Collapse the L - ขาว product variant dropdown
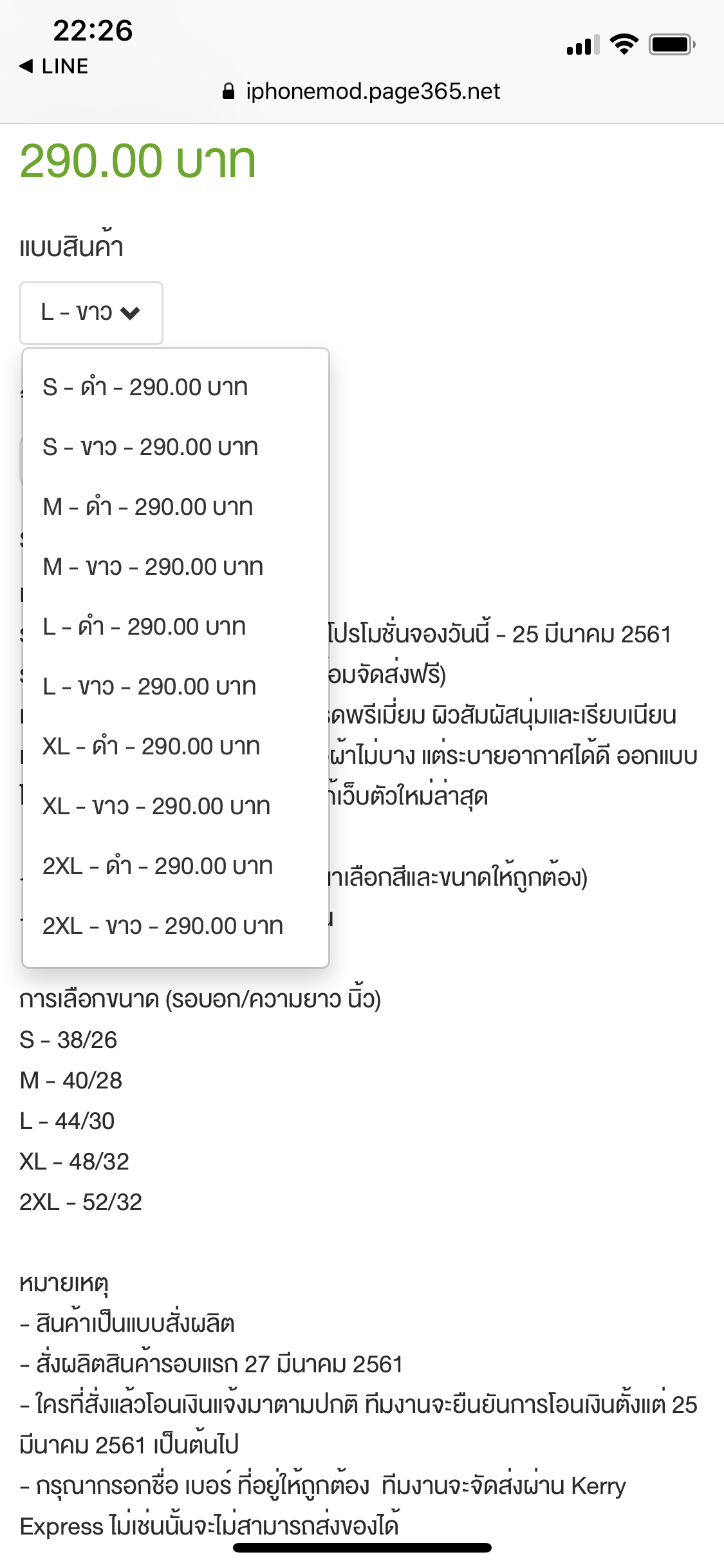The height and width of the screenshot is (1568, 724). point(91,313)
